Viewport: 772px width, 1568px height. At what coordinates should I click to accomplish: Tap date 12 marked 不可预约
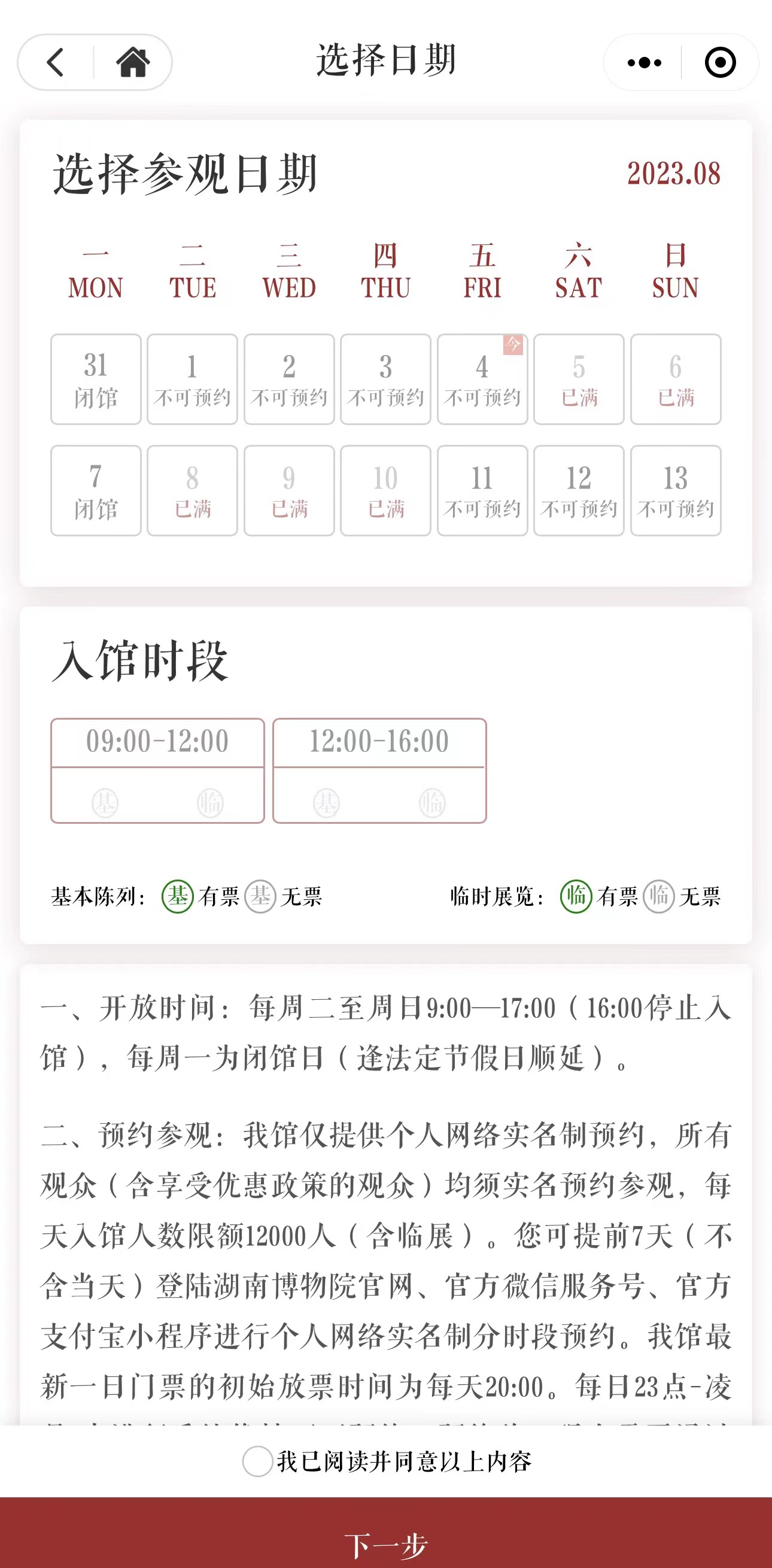579,490
